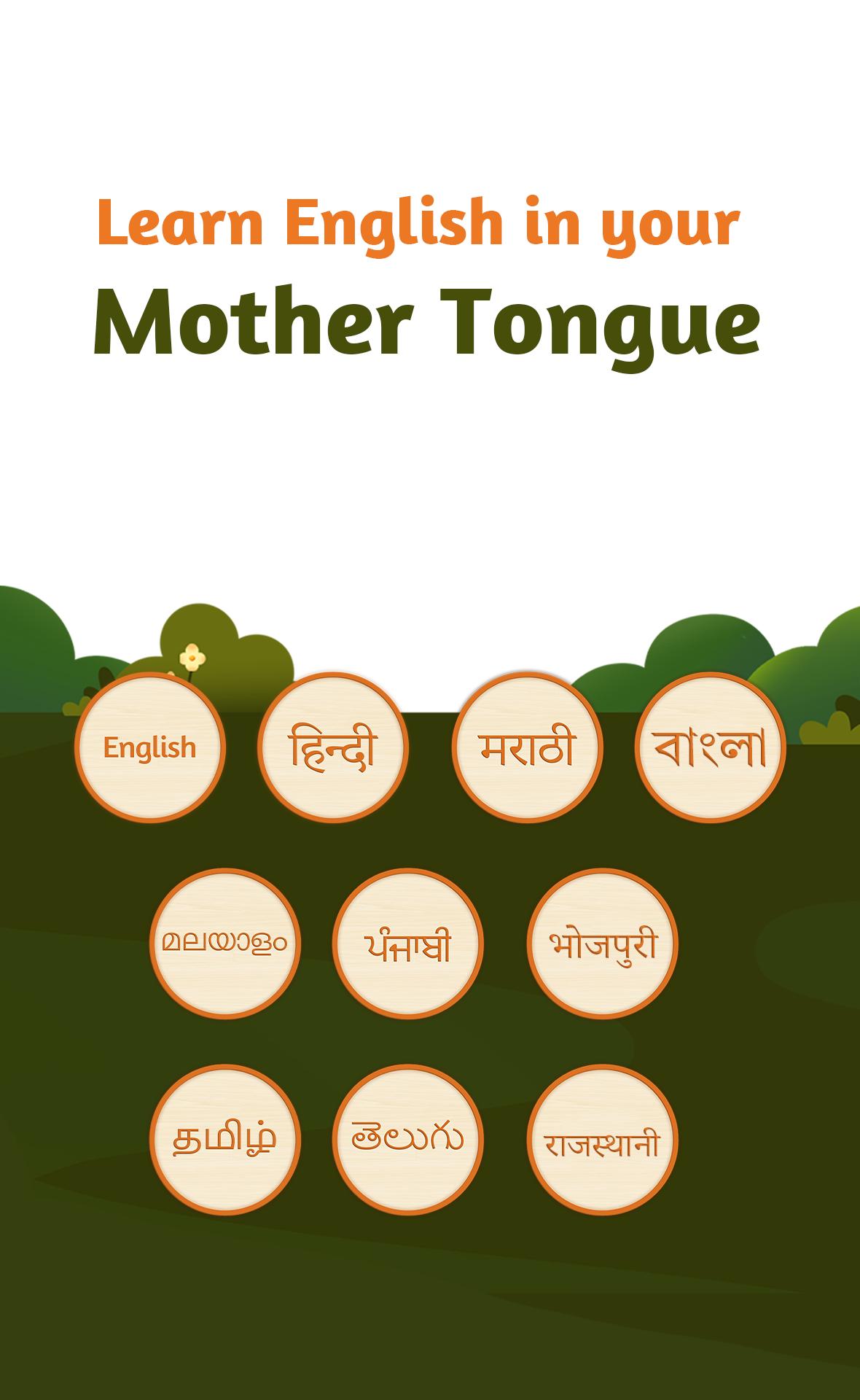
Task: Pick the Marathi (मराठी) language button
Action: pos(527,747)
